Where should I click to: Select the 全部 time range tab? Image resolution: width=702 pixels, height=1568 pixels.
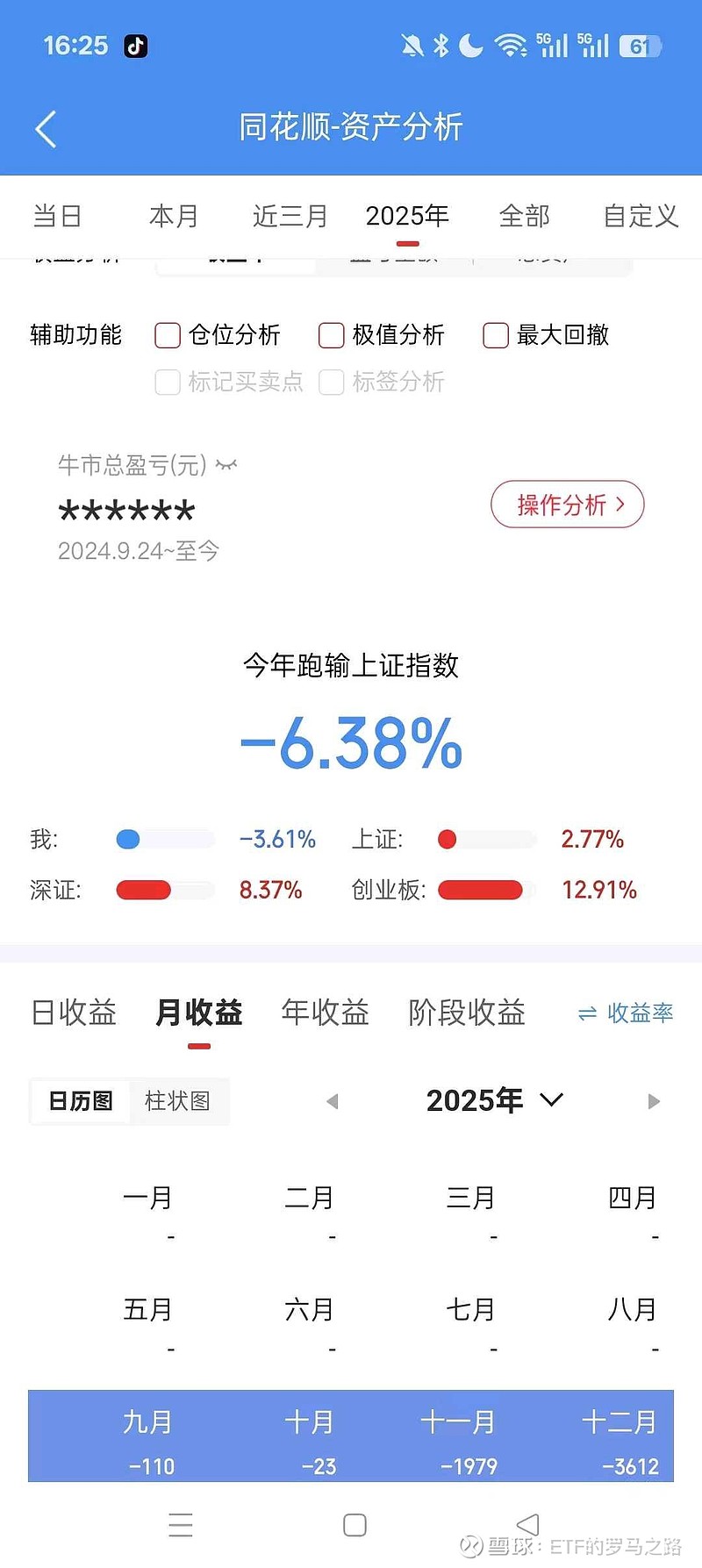coord(524,216)
